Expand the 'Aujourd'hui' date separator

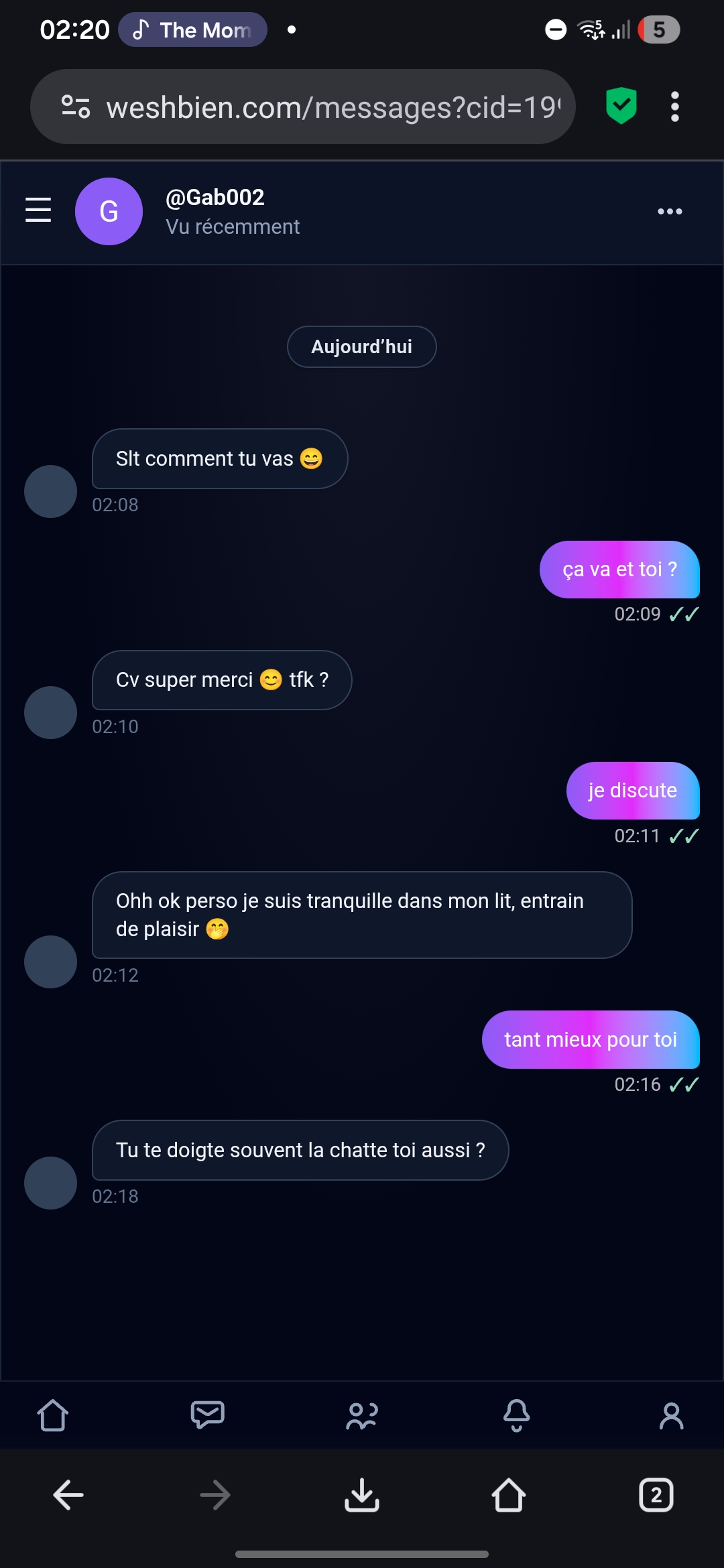(361, 346)
